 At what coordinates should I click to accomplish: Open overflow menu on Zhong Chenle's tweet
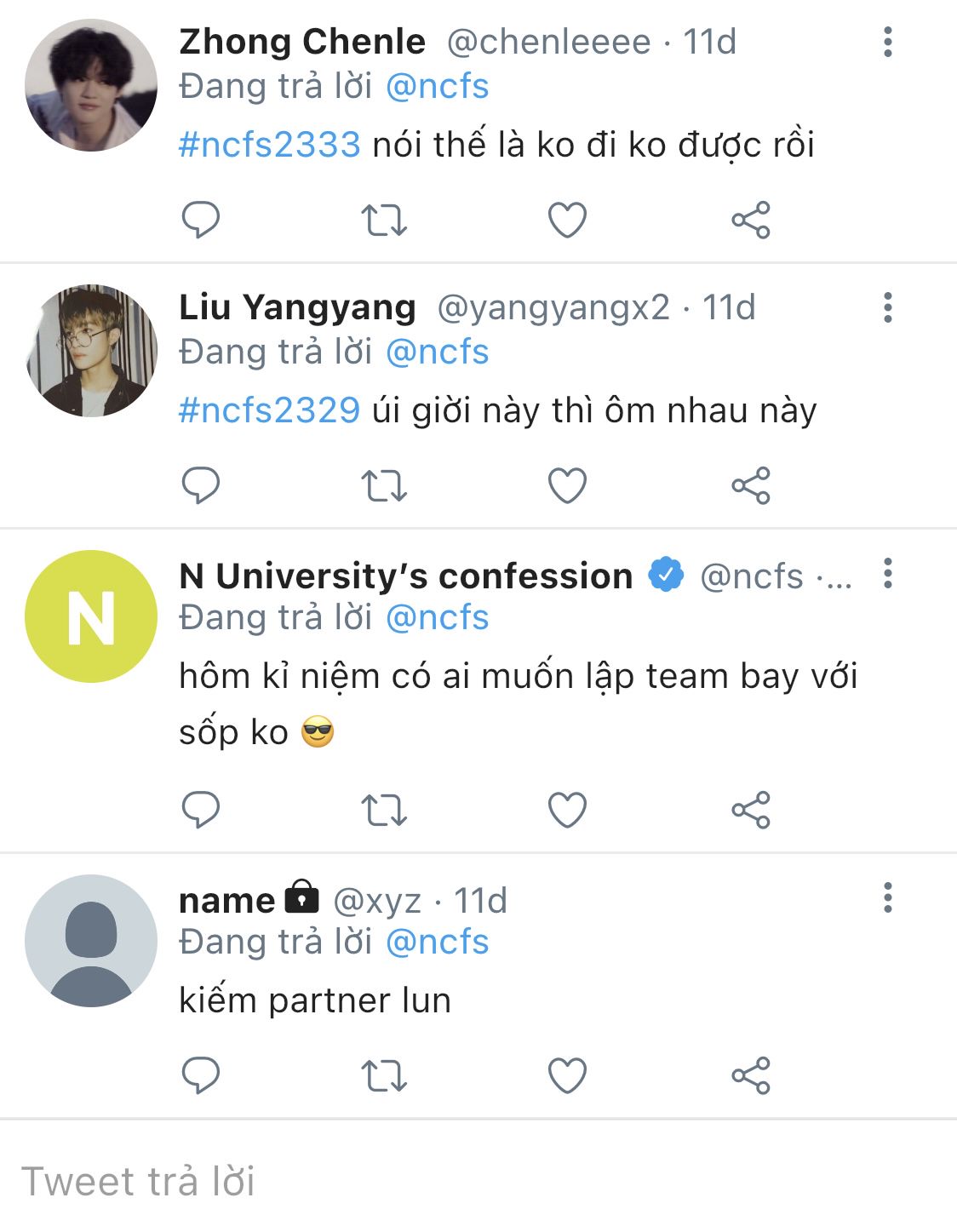pyautogui.click(x=888, y=42)
